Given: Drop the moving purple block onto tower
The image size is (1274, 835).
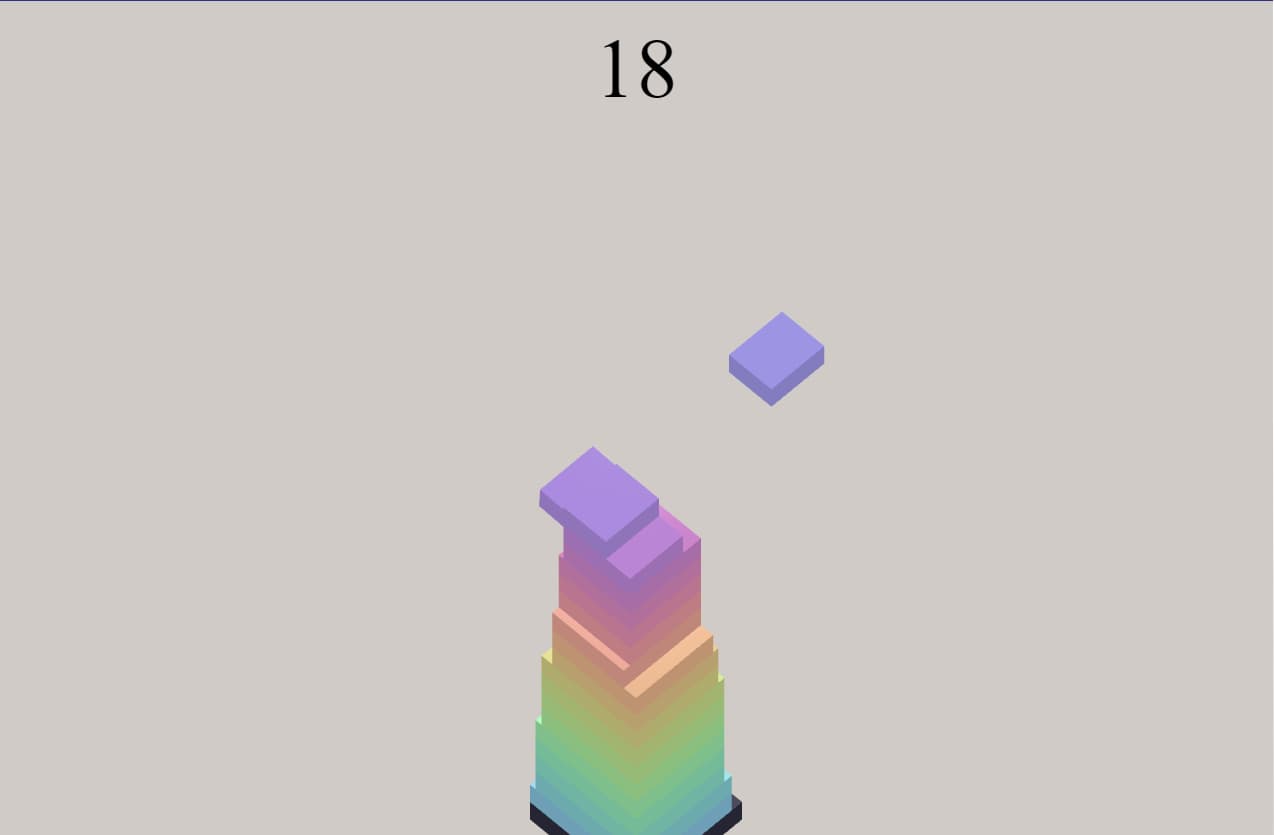Looking at the screenshot, I should [776, 357].
